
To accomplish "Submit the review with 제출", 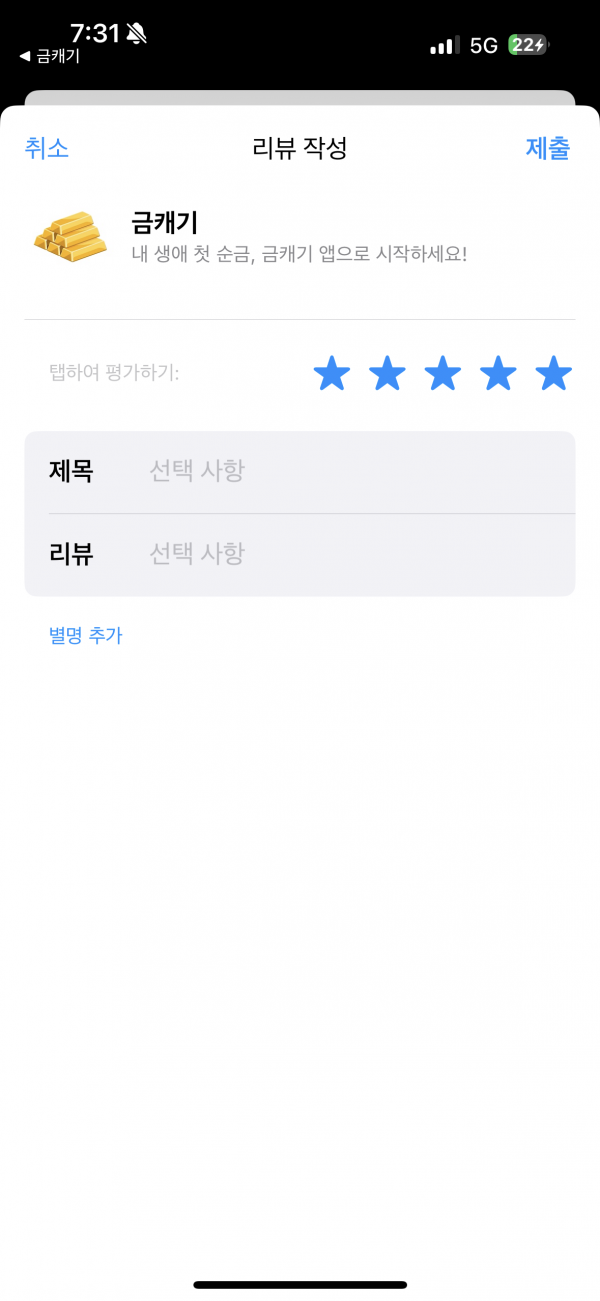I will (x=548, y=148).
